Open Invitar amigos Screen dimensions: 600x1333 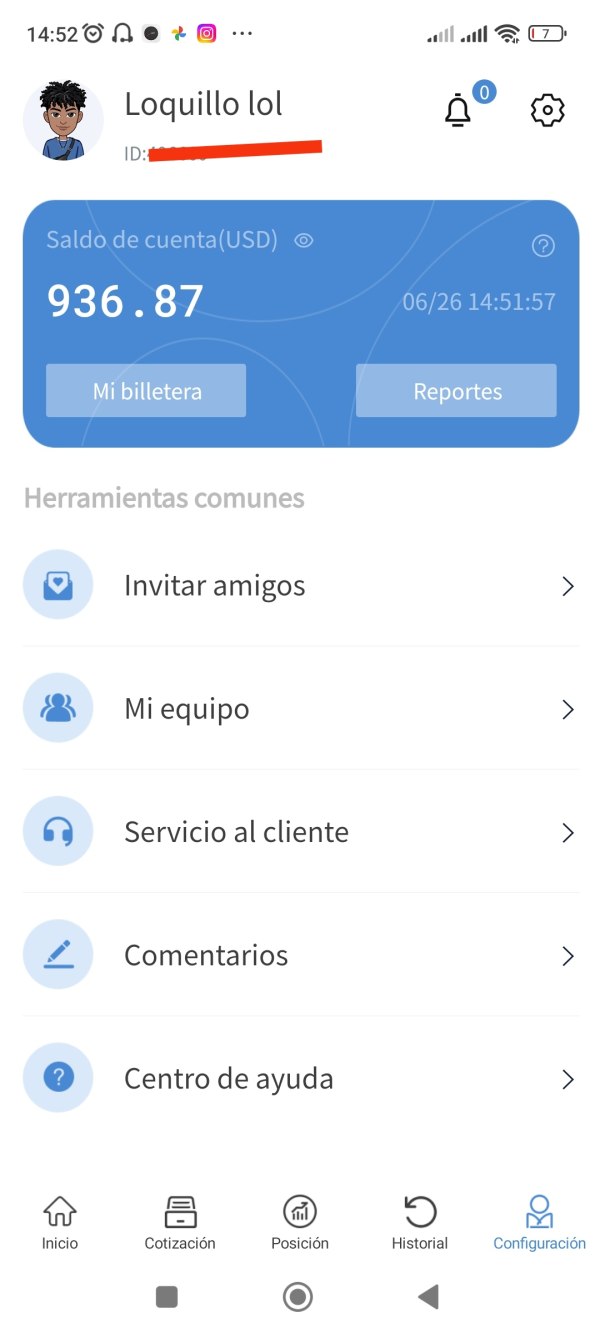point(300,585)
